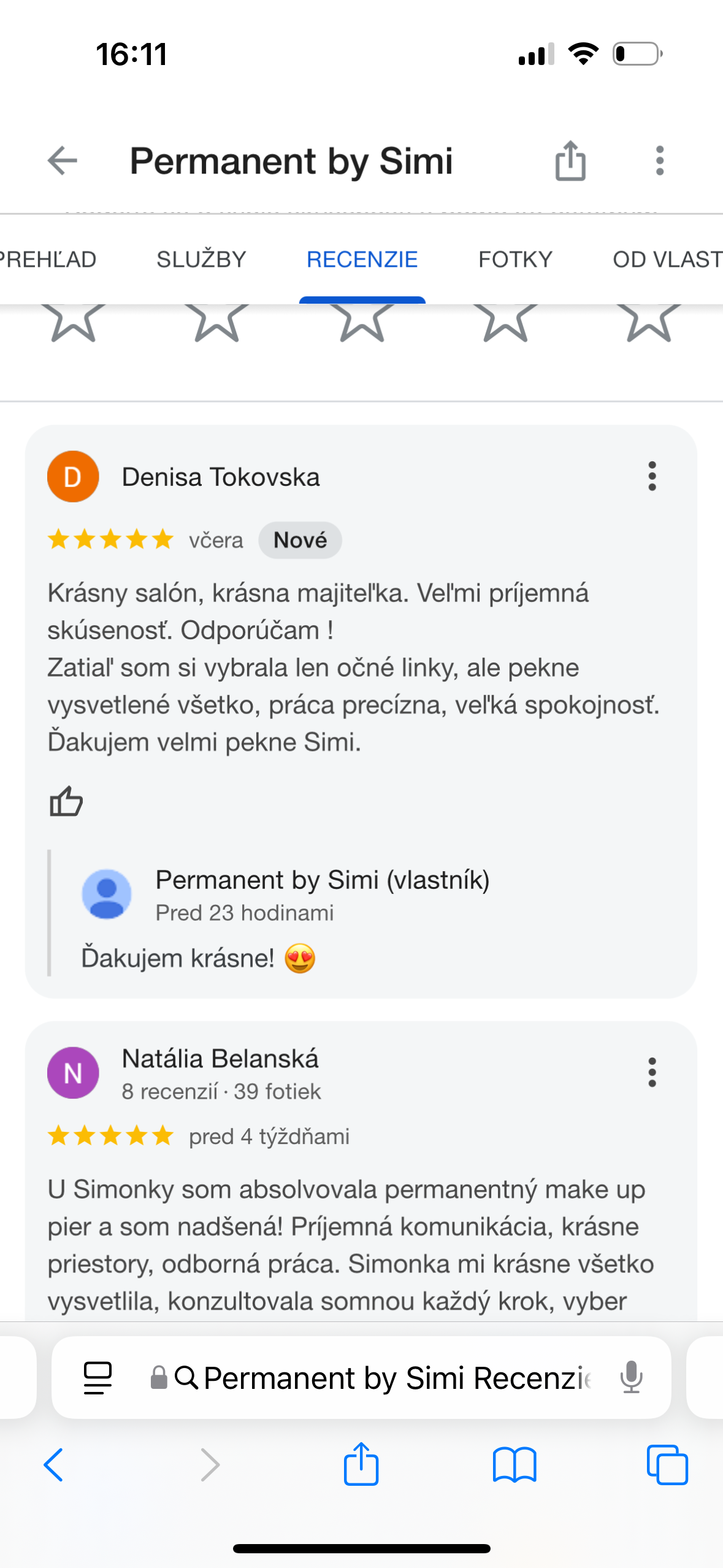
Task: Open options menu for Natália Belanská's review
Action: 652,1072
